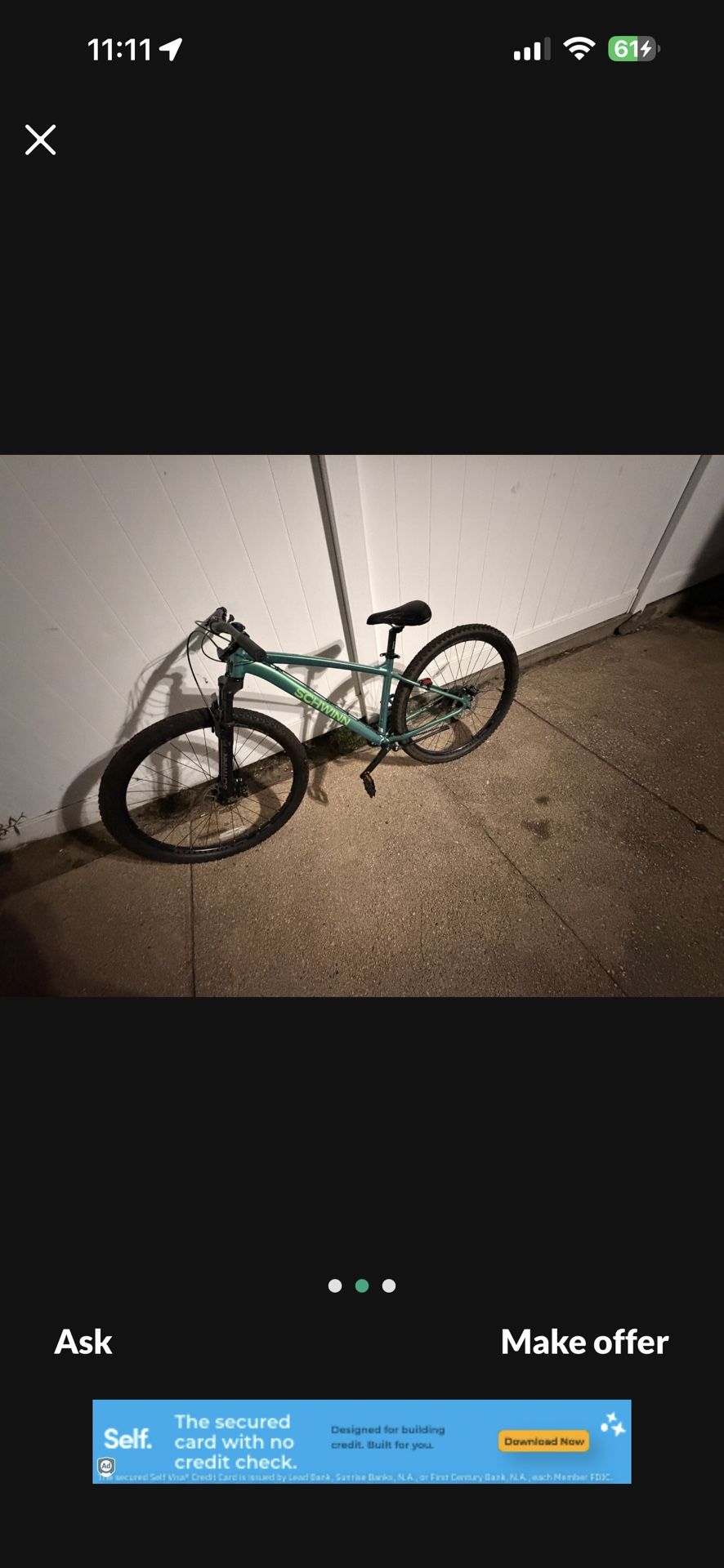Screen dimensions: 724x1568
Task: Jump to the third photo dot
Action: click(389, 1285)
